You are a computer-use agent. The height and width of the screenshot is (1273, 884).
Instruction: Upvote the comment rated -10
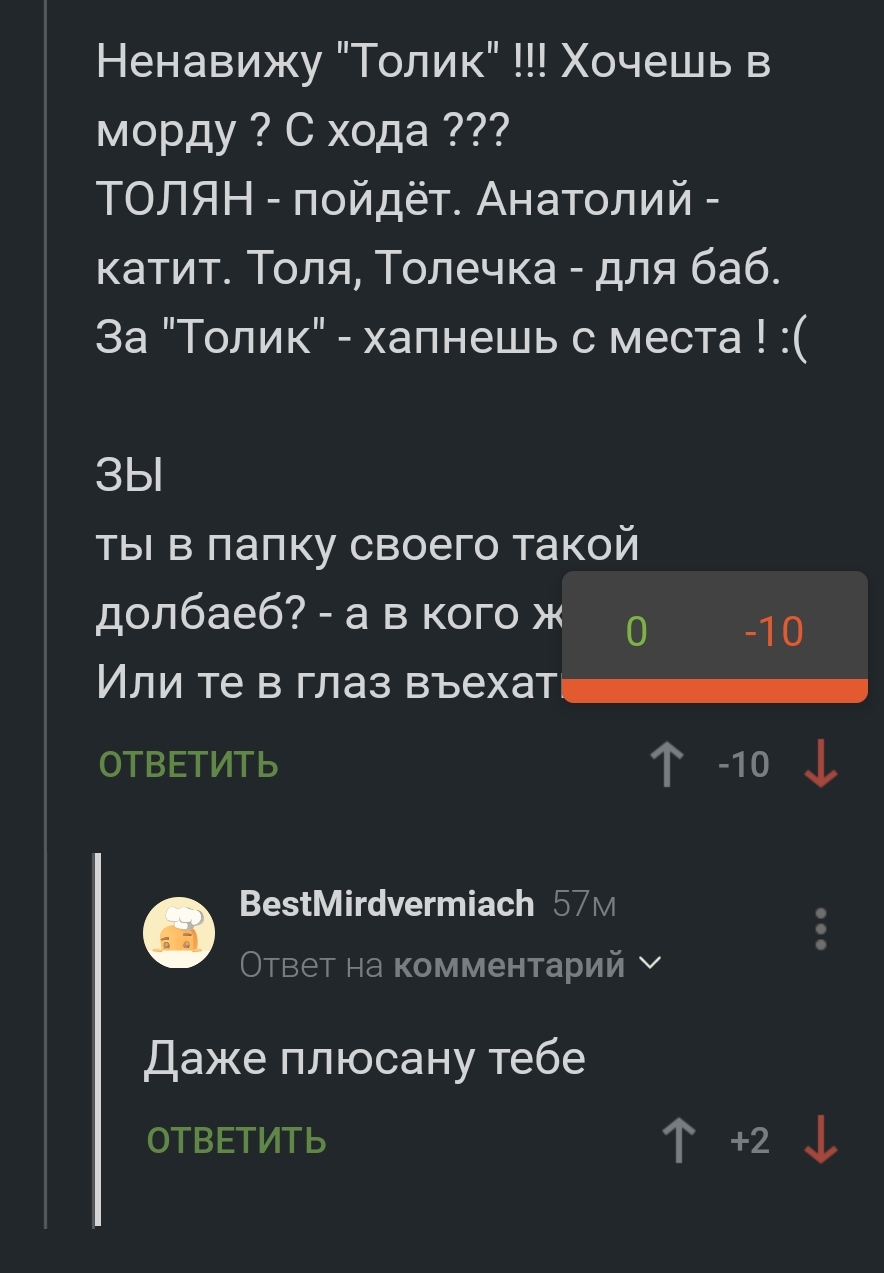pos(667,766)
